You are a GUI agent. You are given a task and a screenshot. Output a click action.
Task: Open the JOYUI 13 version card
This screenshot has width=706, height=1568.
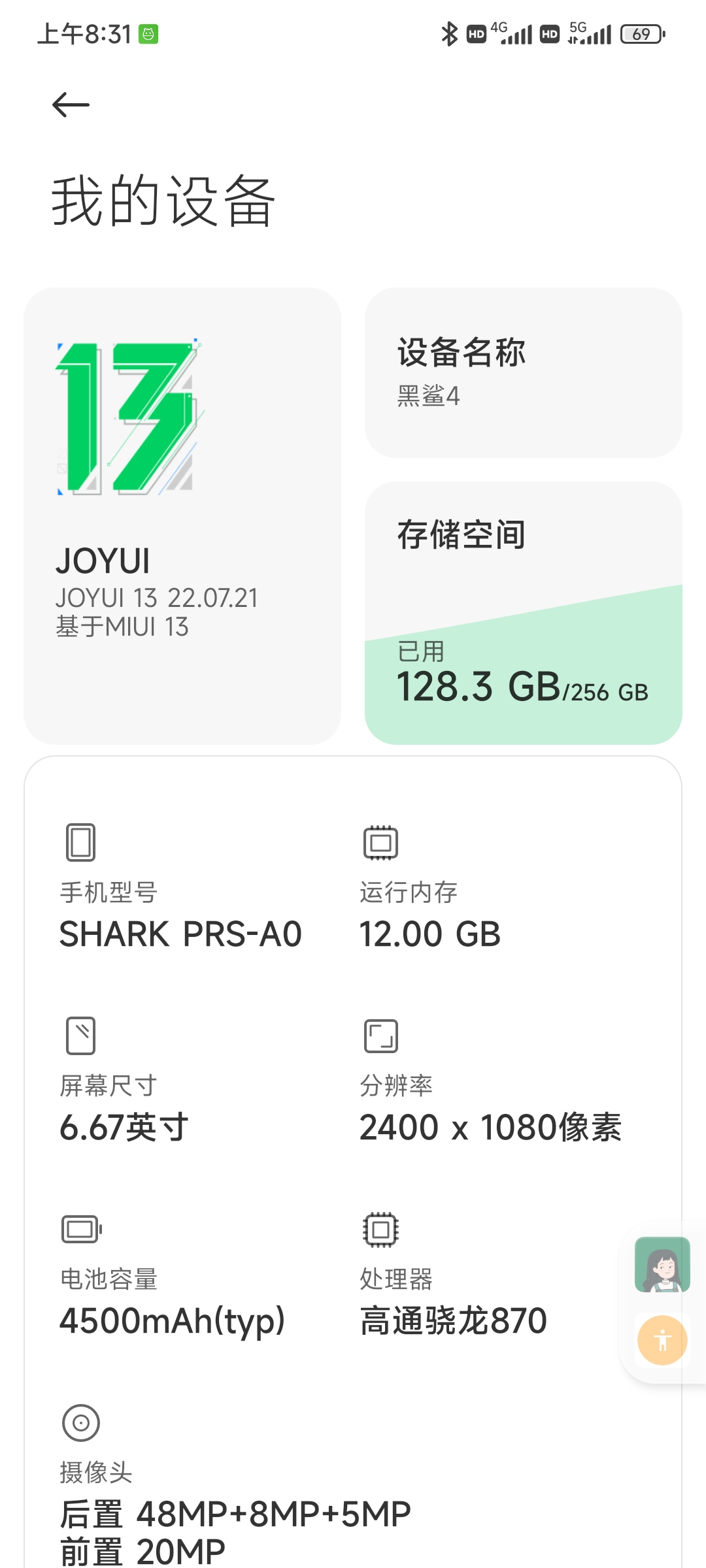coord(182,515)
